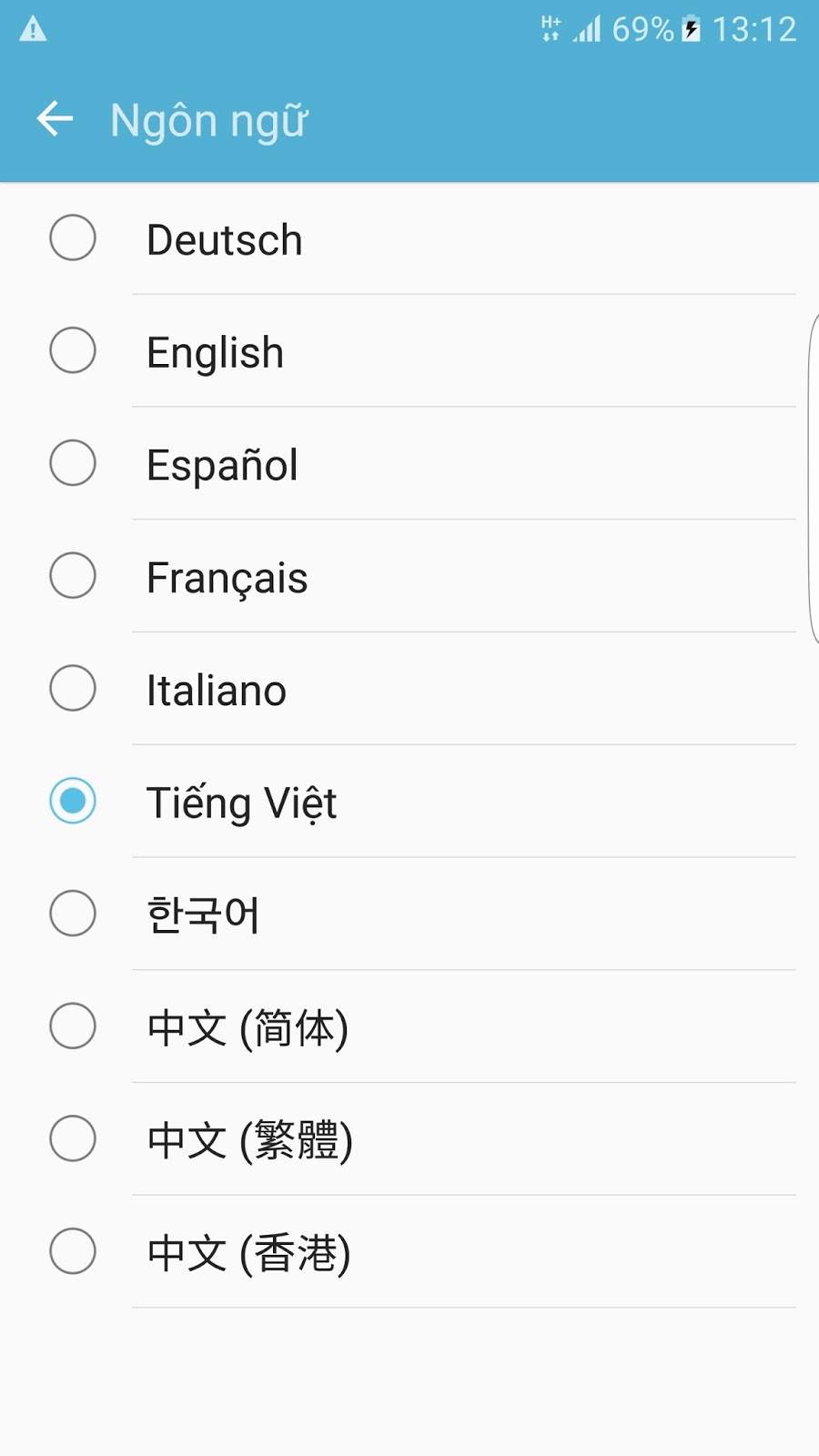
Task: Choose 中文 (简体) from the list
Action: (x=409, y=1027)
